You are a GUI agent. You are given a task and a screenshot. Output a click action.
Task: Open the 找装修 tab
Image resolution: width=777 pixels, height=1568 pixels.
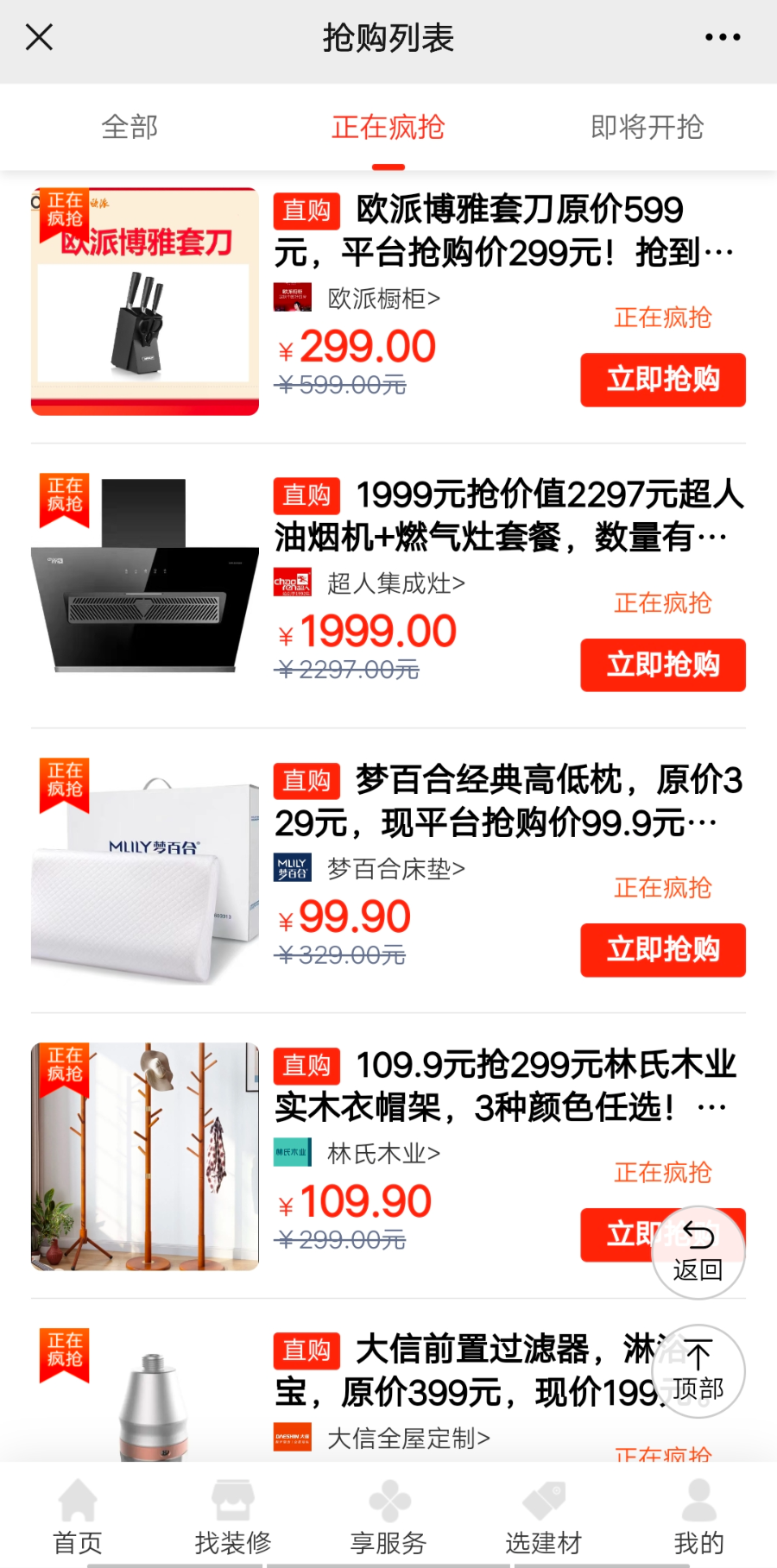(x=233, y=1516)
